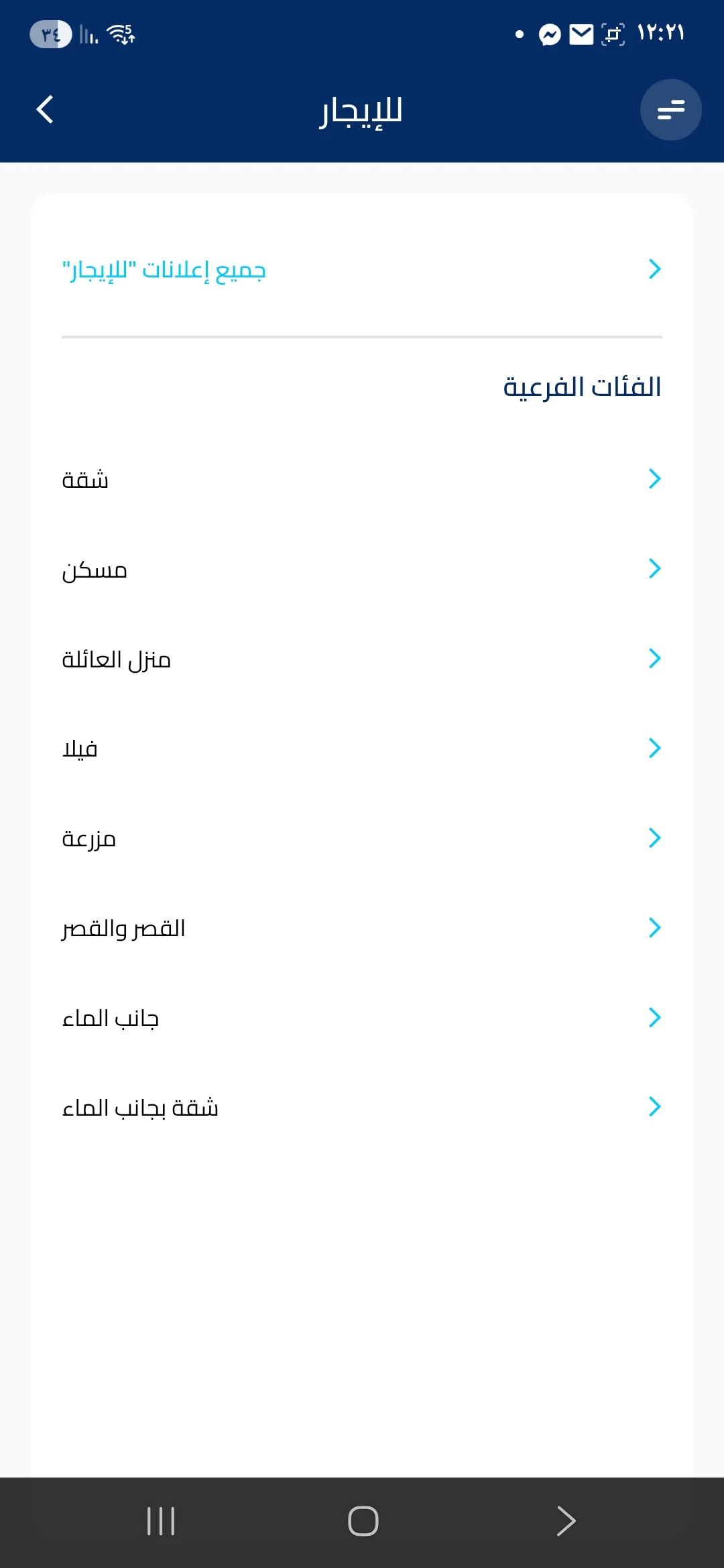Open the Messenger notification icon
Screen dimensions: 724x1568
[550, 34]
